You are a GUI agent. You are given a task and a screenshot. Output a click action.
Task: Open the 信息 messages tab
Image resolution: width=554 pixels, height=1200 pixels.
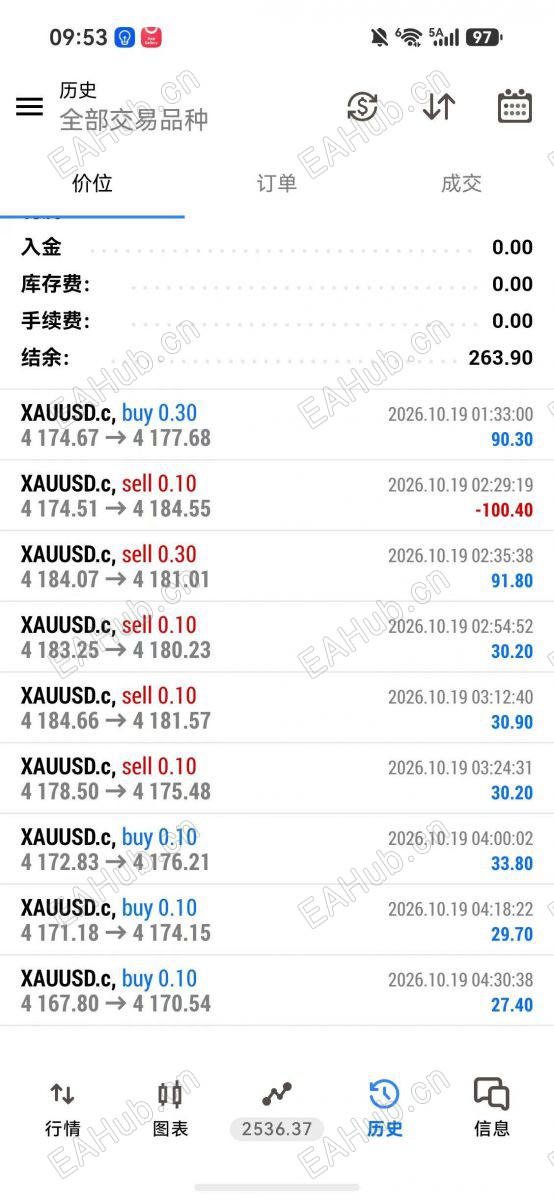click(x=491, y=1108)
